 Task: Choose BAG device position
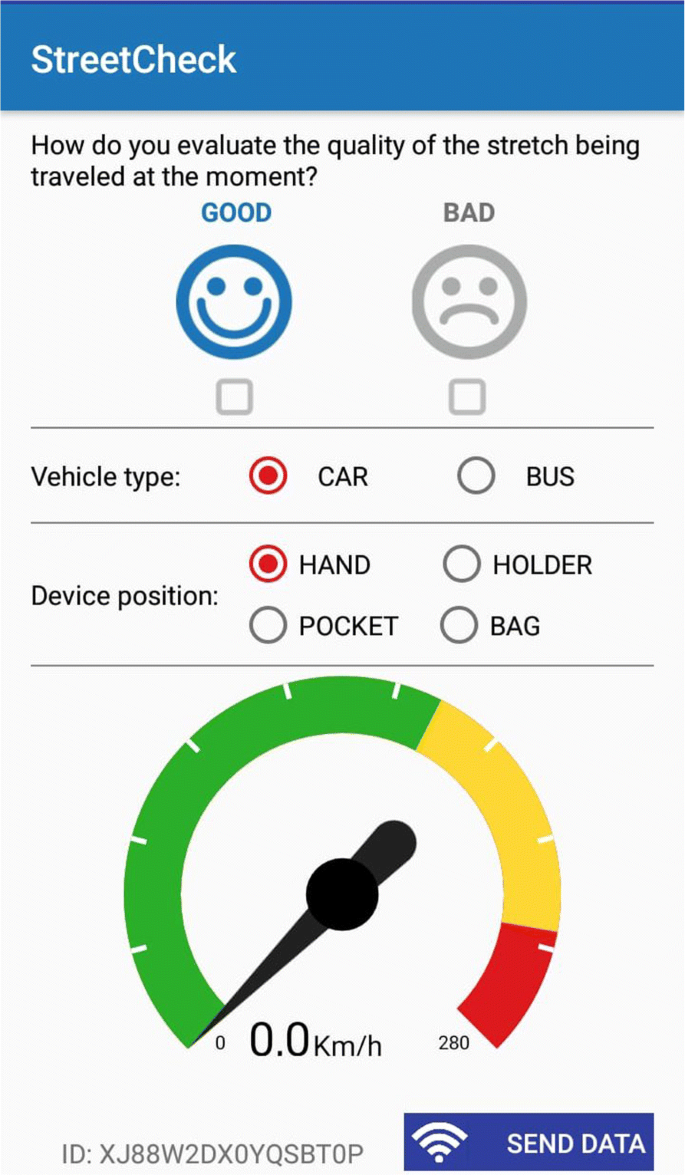tap(459, 625)
